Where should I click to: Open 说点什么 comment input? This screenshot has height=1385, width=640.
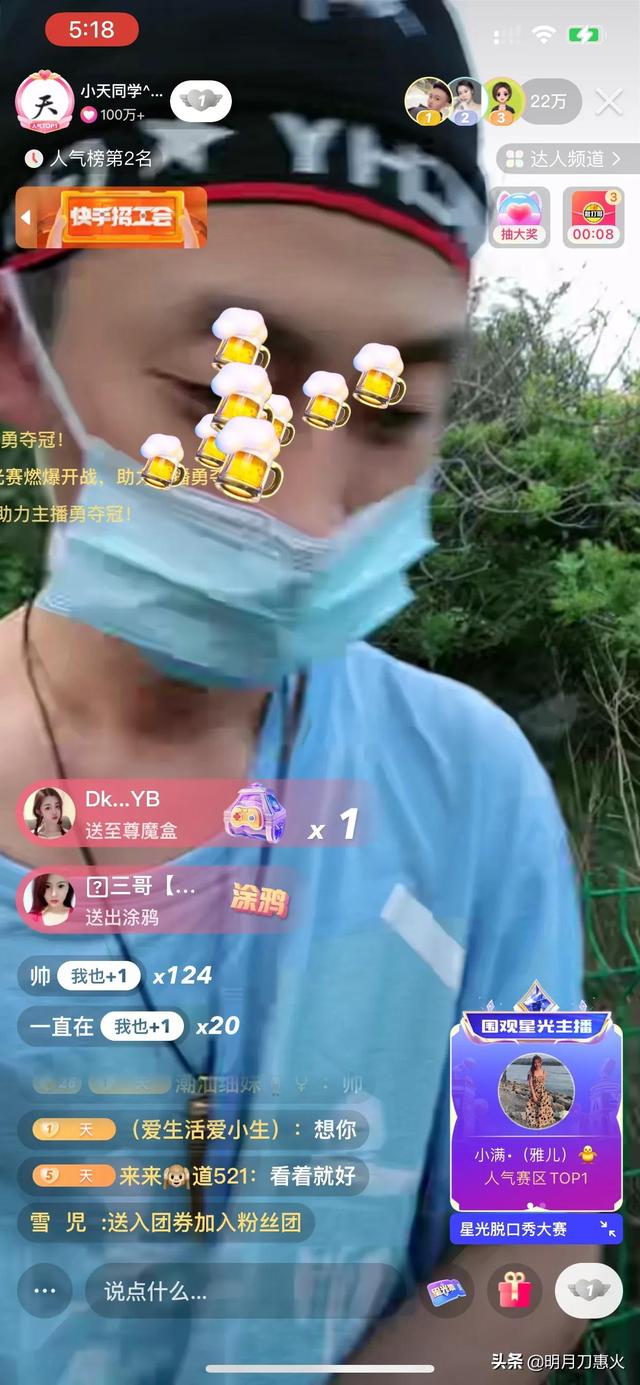(x=245, y=1291)
